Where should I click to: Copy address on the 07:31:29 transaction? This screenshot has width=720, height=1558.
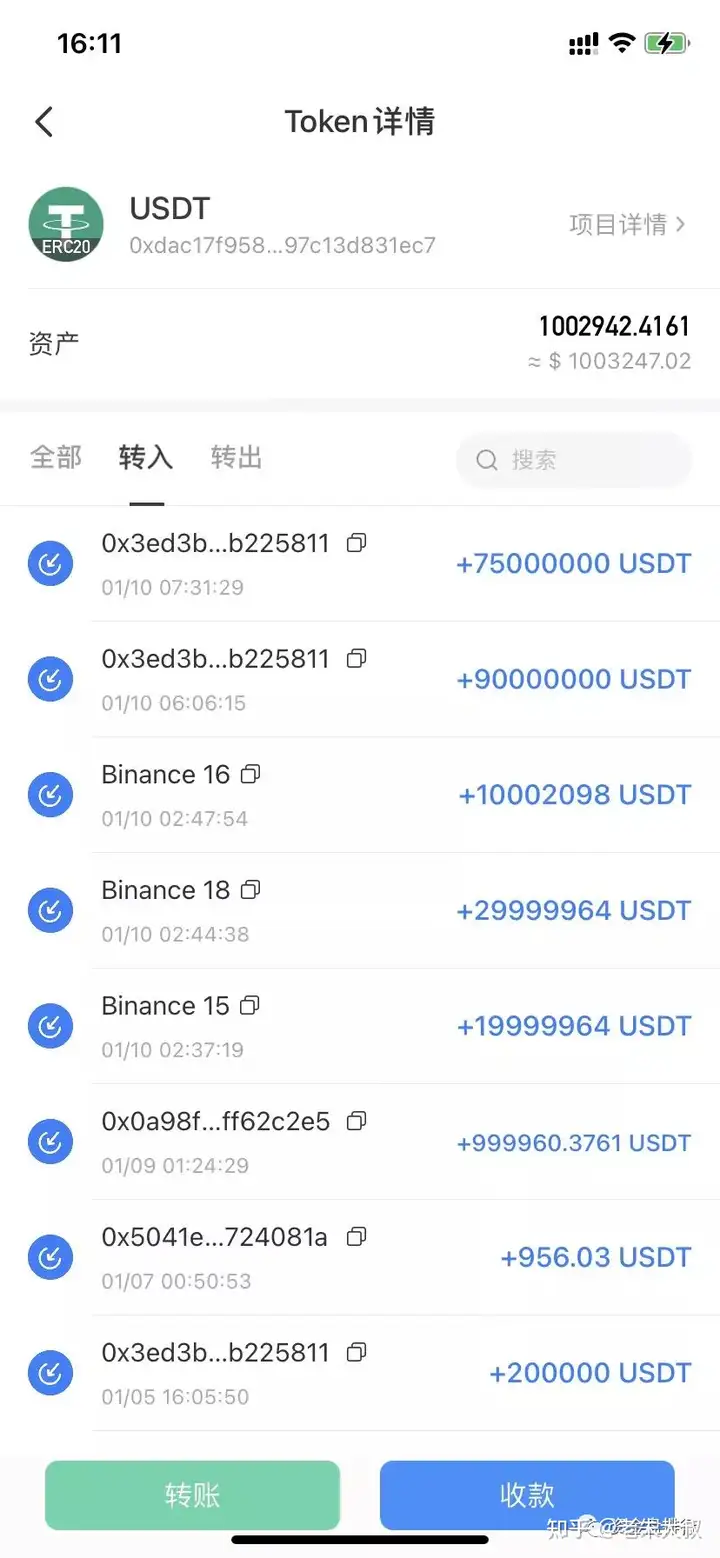[356, 543]
